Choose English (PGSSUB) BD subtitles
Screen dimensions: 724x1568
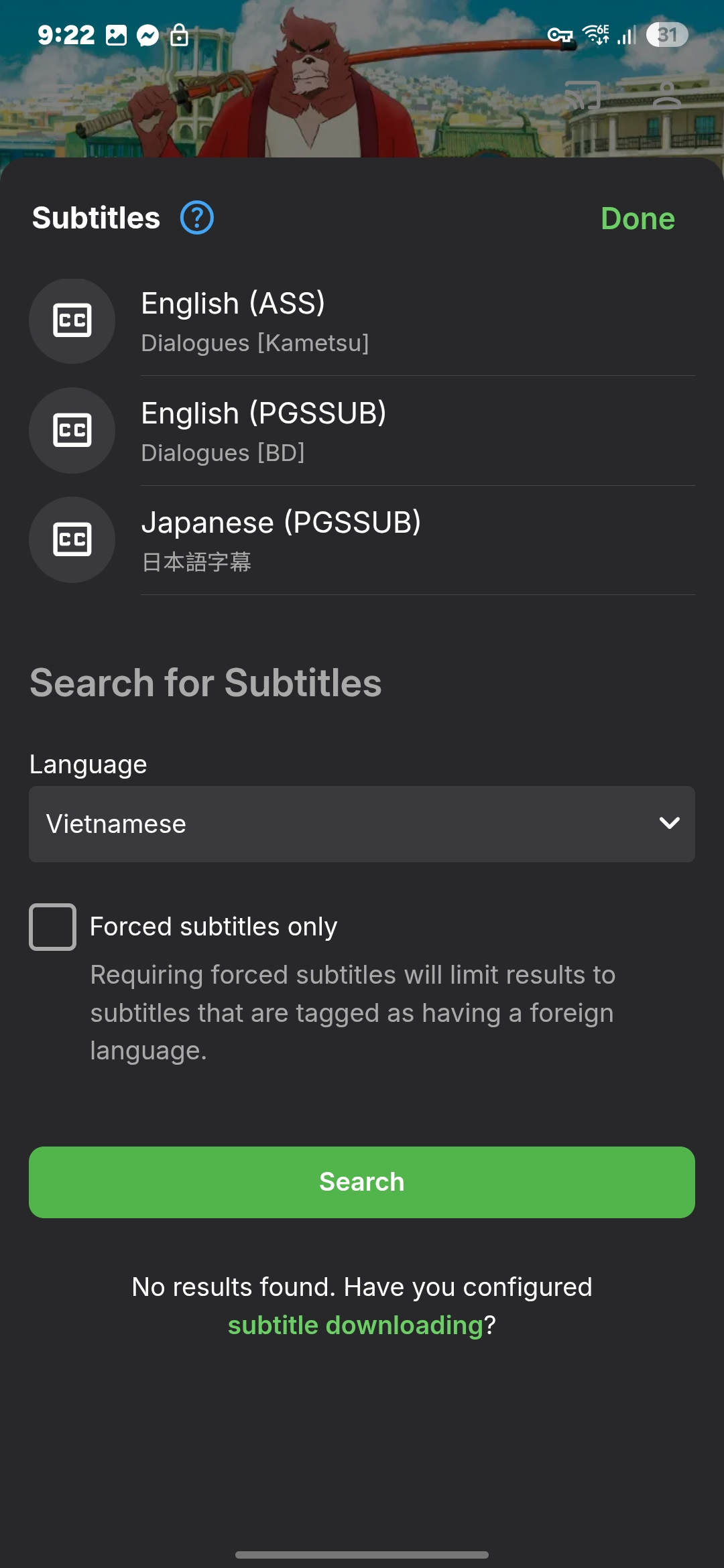tap(362, 431)
